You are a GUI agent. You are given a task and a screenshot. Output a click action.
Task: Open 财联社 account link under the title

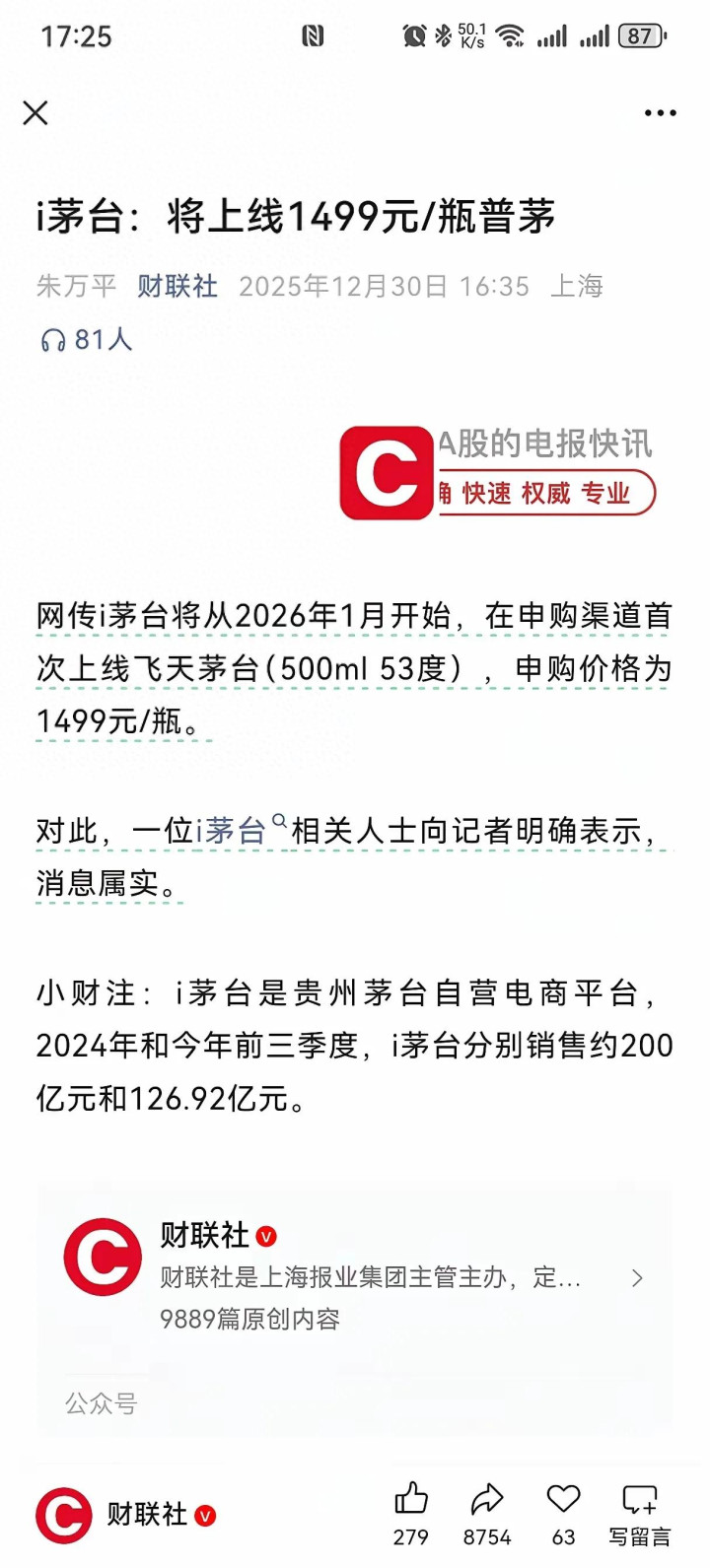[x=177, y=287]
